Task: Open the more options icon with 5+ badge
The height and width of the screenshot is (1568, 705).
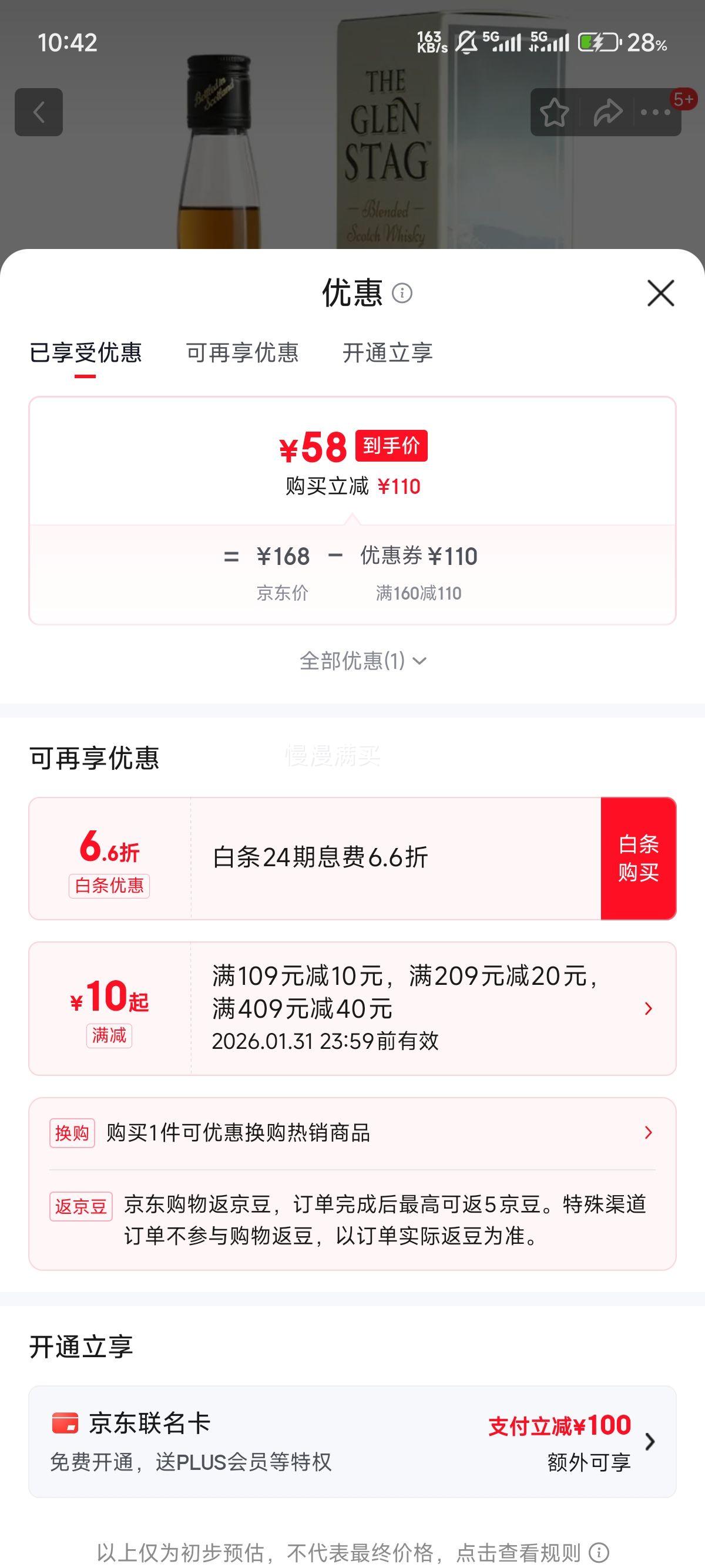Action: coord(656,113)
